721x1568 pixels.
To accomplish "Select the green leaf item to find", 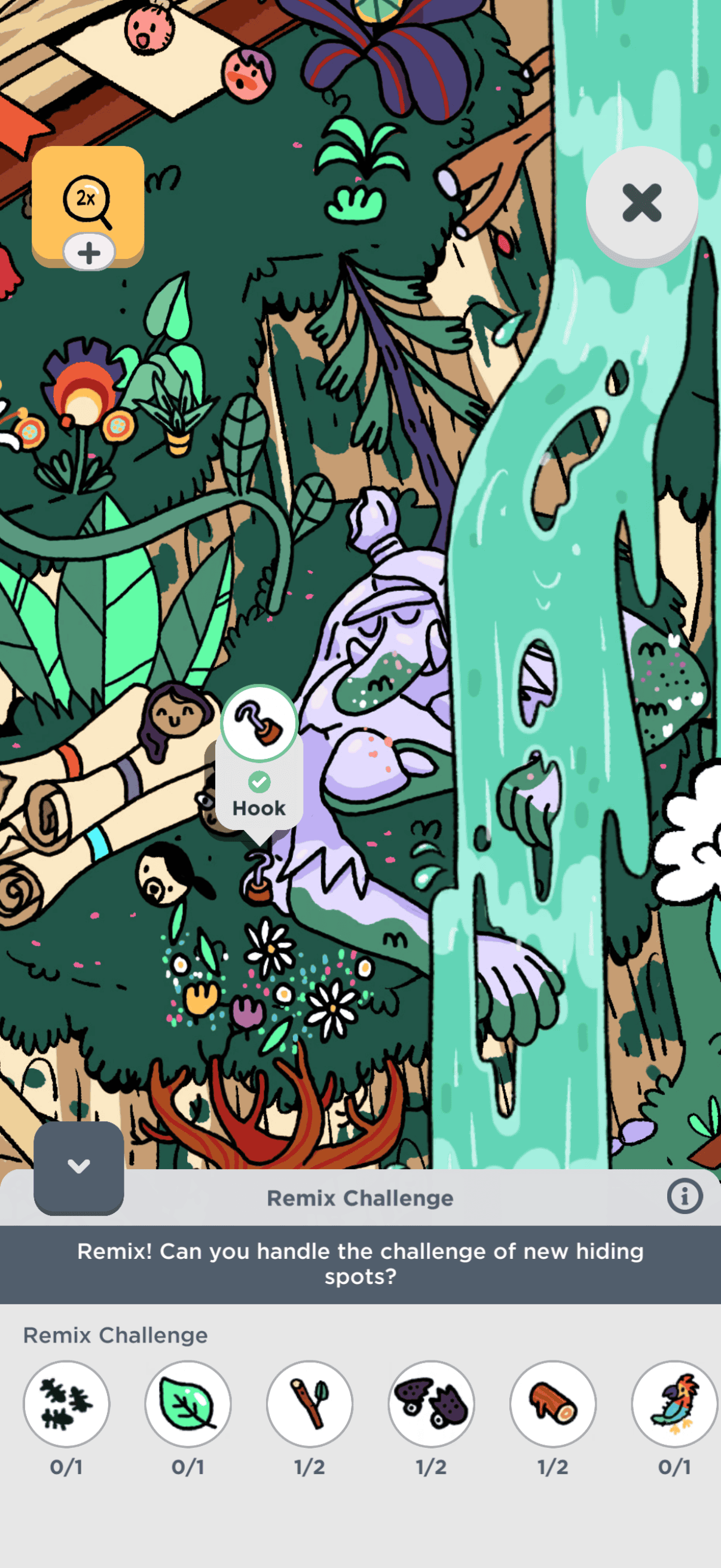I will [x=188, y=1404].
